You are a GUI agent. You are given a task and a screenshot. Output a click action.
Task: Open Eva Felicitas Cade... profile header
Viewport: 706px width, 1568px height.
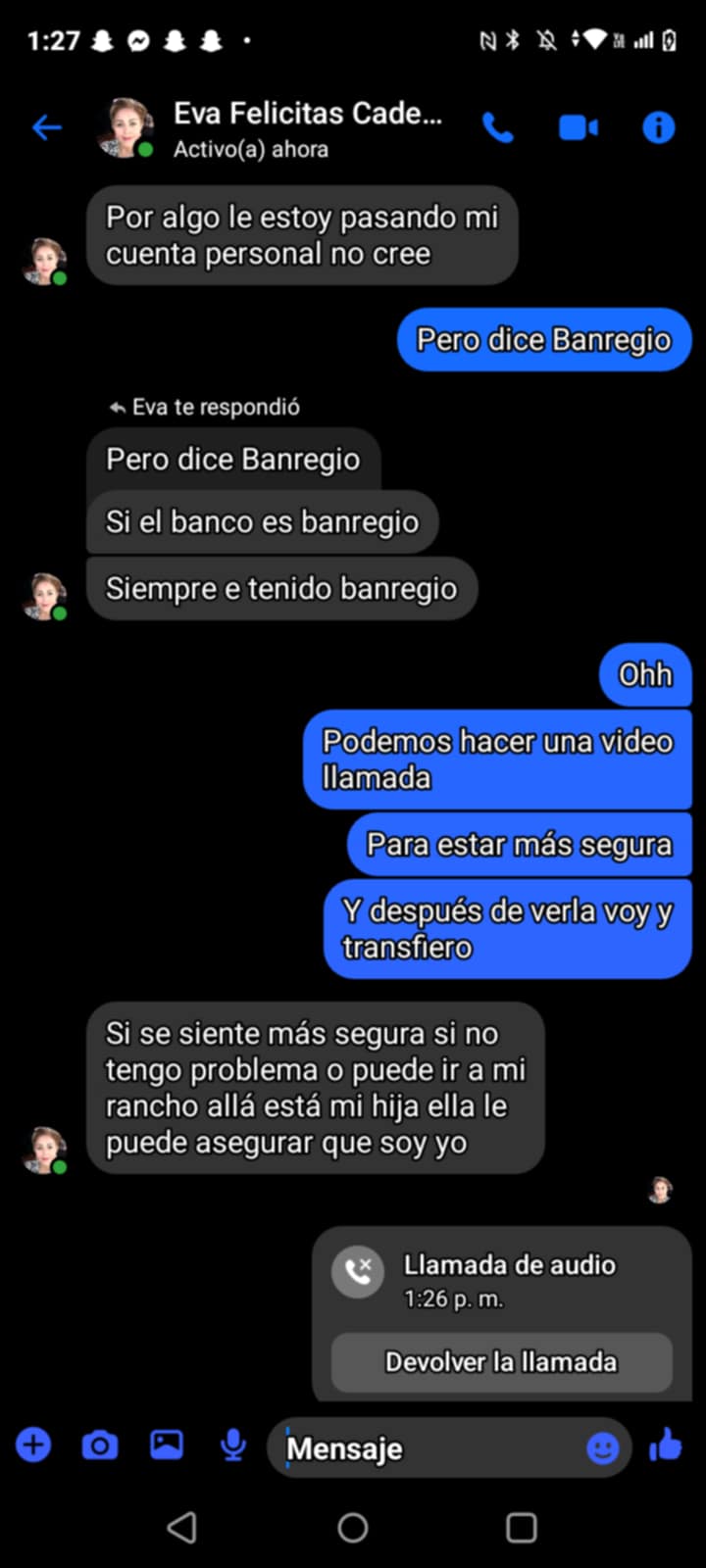pos(307,128)
